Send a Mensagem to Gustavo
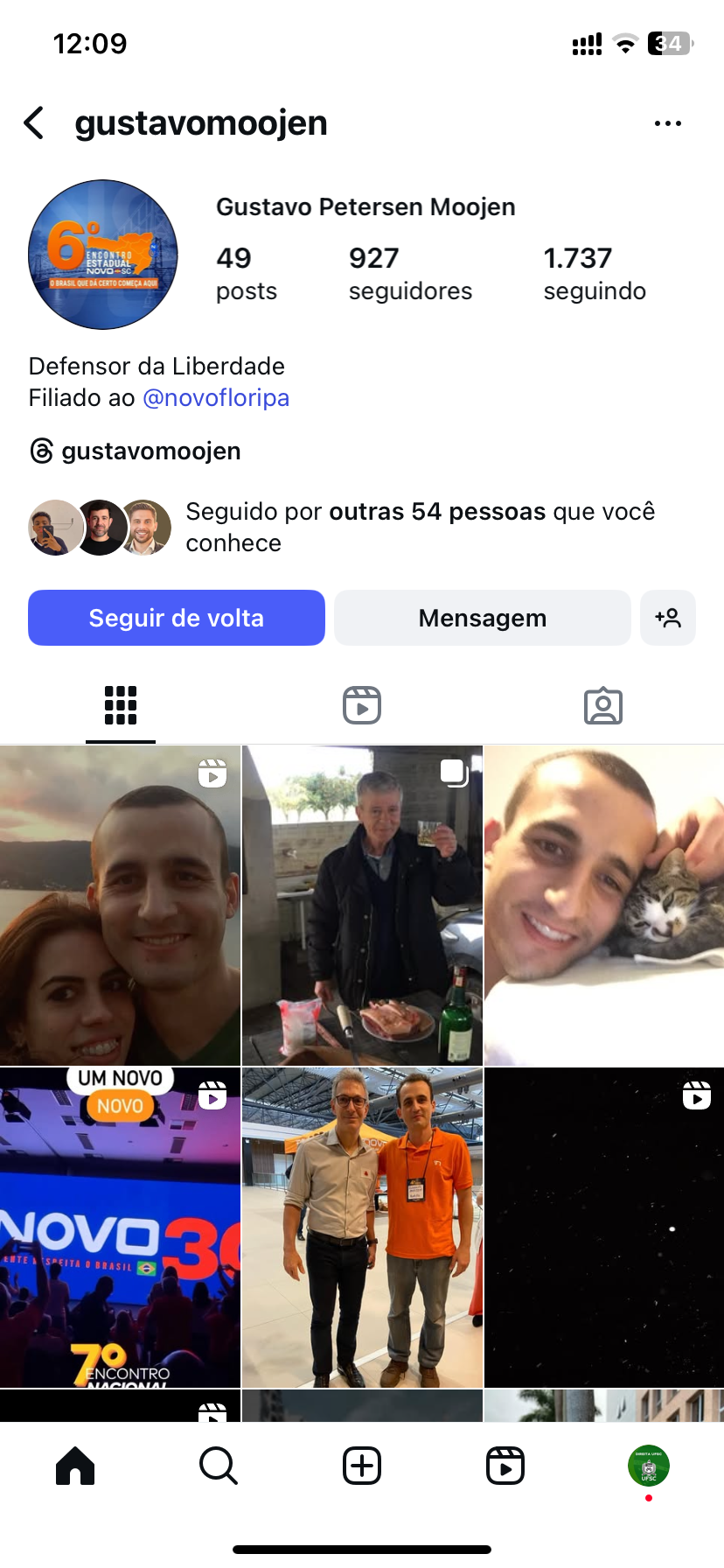724x1568 pixels. click(x=482, y=618)
